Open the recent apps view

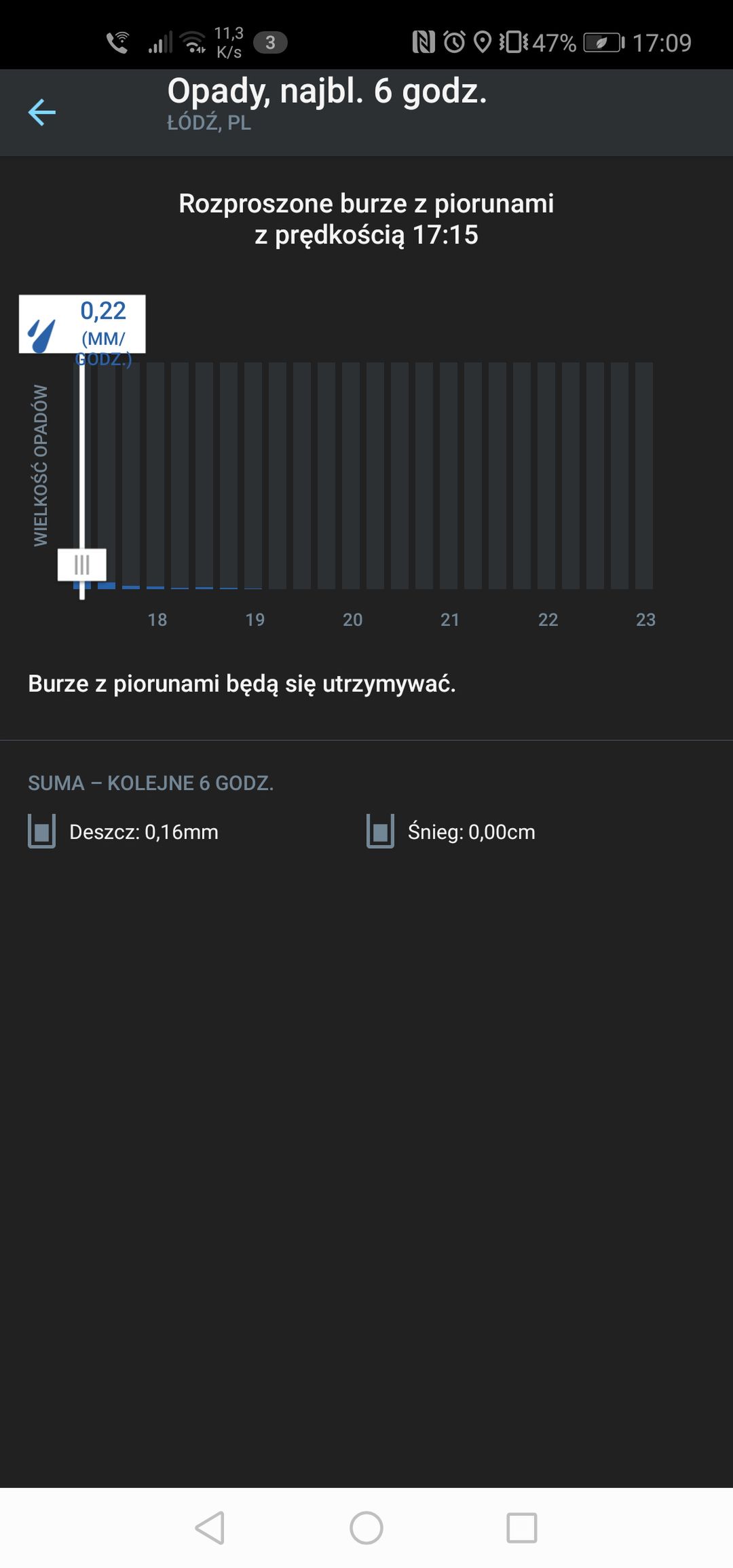pyautogui.click(x=522, y=1528)
